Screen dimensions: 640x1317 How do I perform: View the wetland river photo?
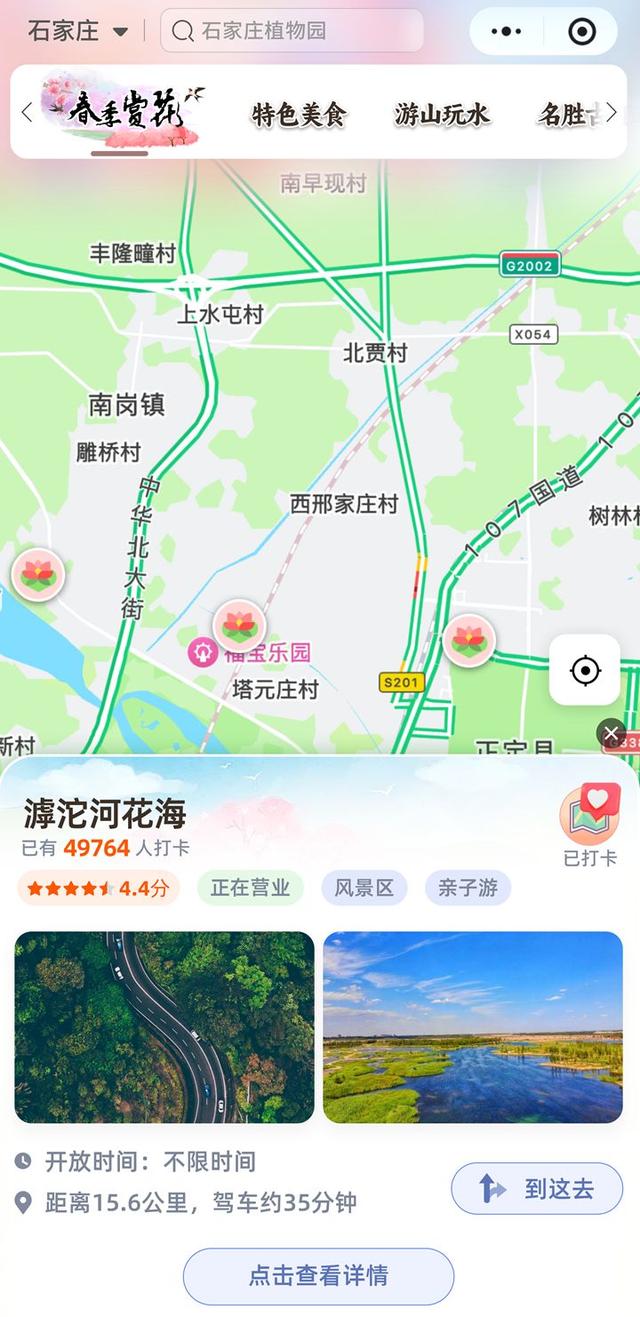(x=473, y=1027)
